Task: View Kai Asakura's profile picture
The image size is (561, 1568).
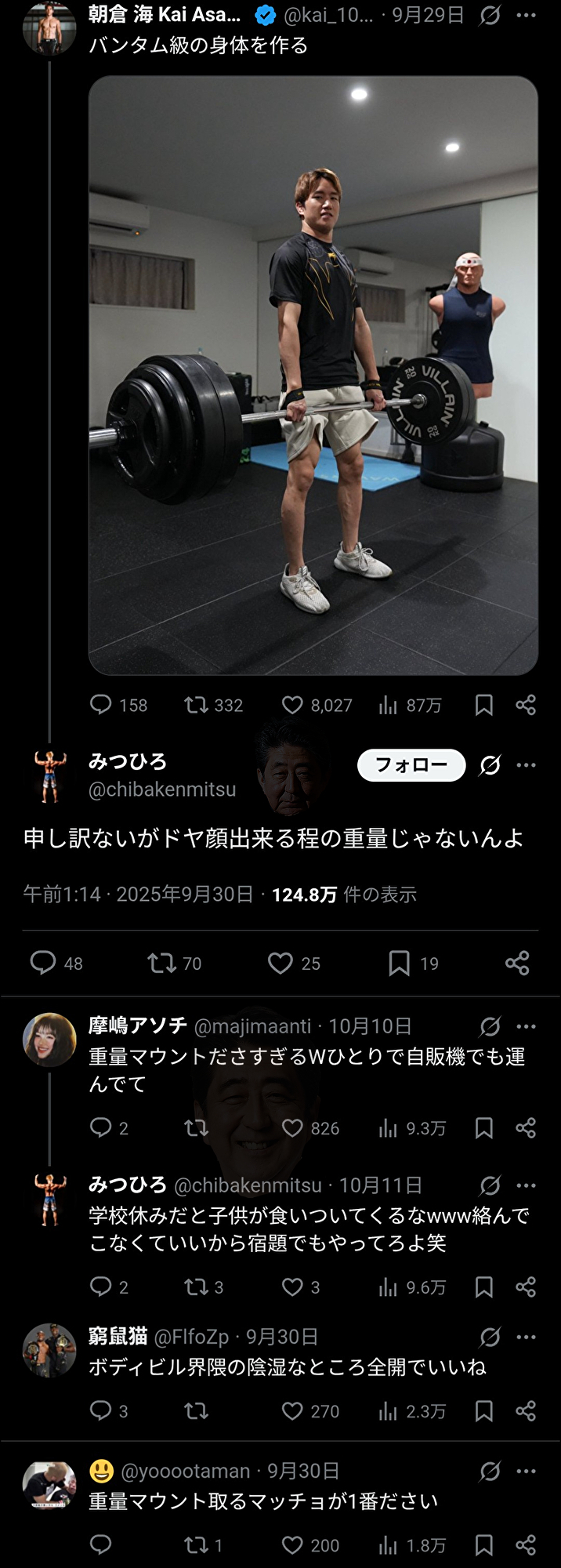Action: pyautogui.click(x=49, y=29)
